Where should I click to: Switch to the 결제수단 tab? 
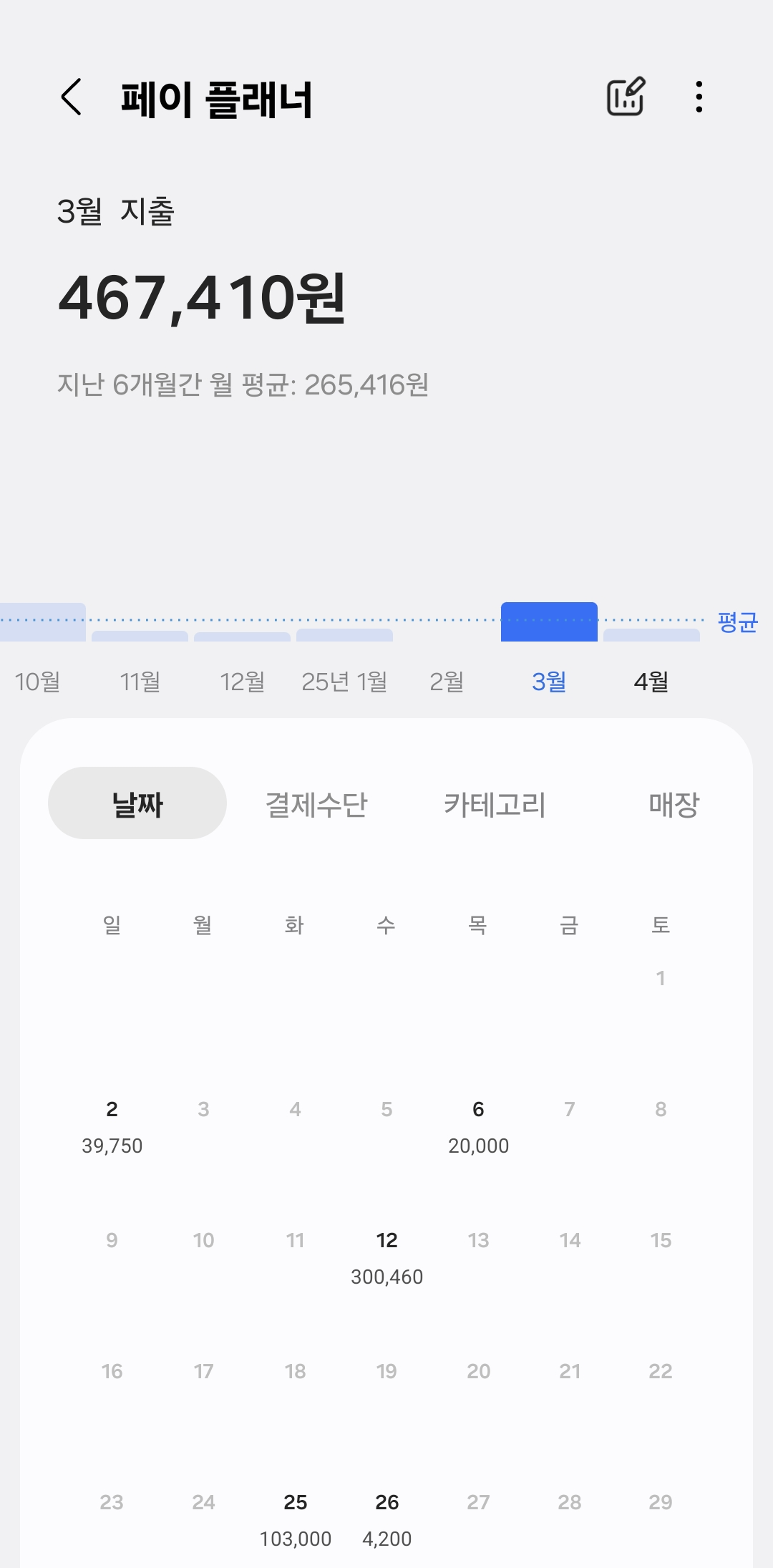tap(317, 803)
